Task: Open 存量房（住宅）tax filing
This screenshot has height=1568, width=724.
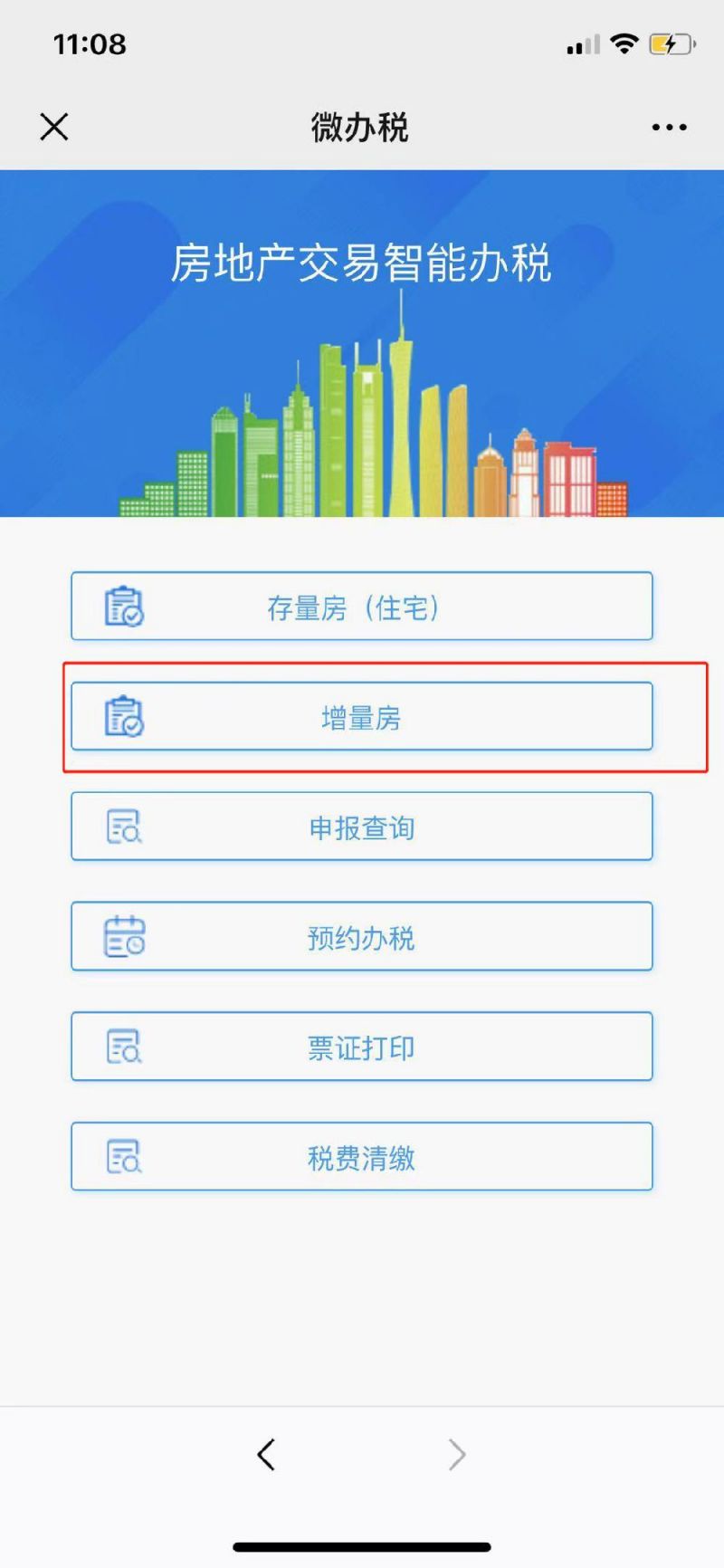Action: pyautogui.click(x=362, y=607)
